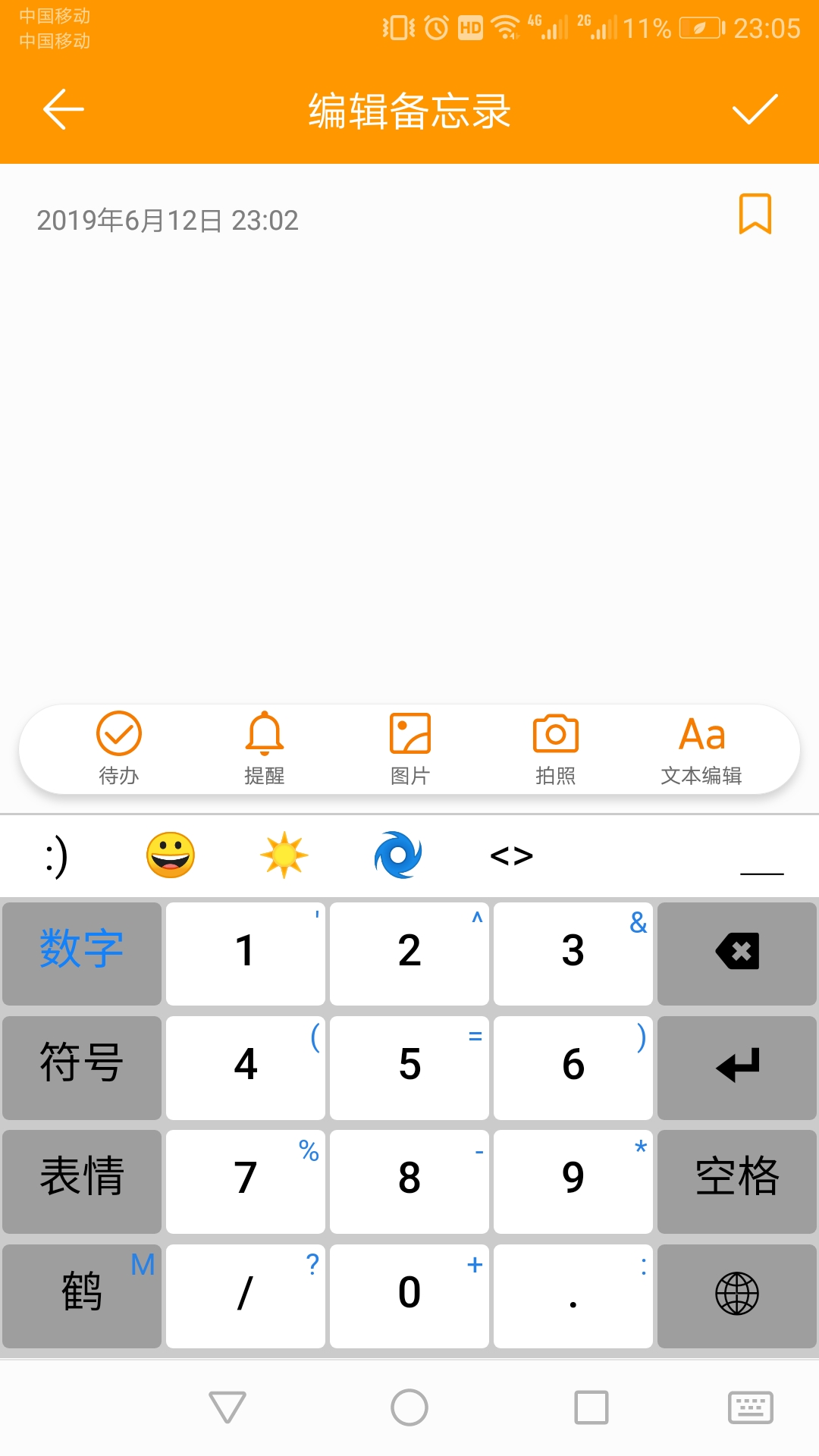
Task: Insert the cyclone emoji
Action: click(398, 855)
